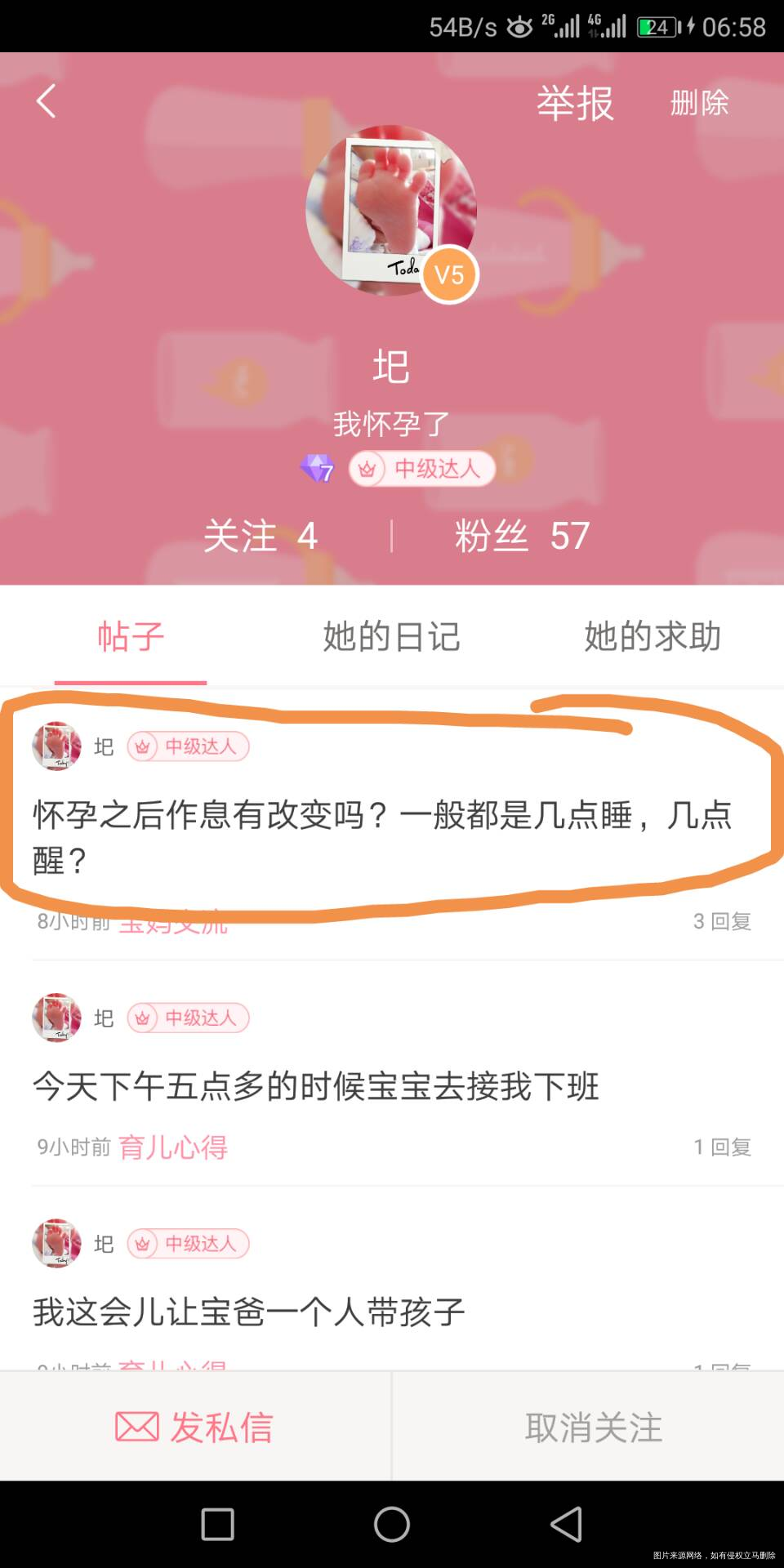
Task: Switch to the 她的日记 tab
Action: tap(392, 639)
